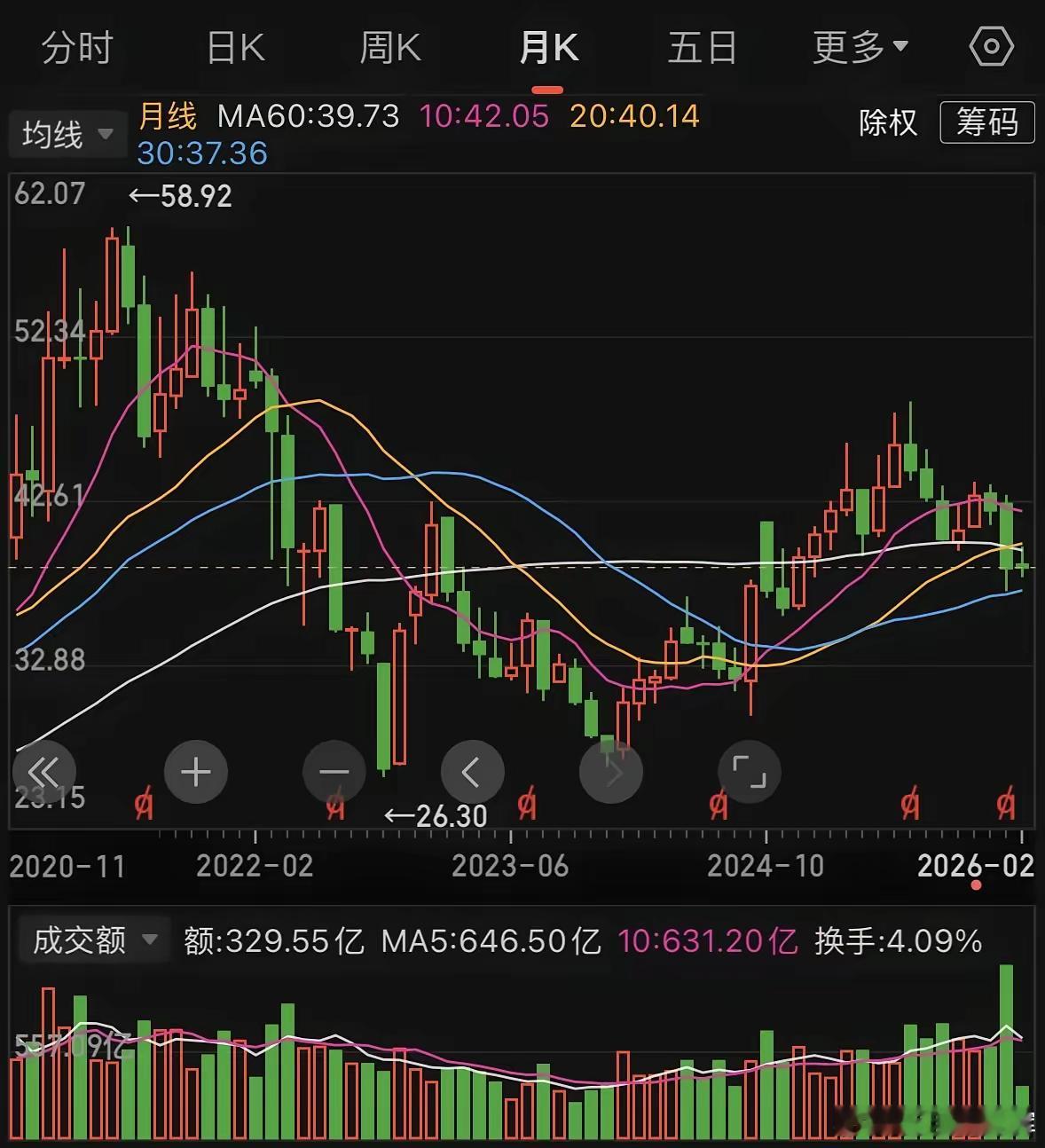Image resolution: width=1045 pixels, height=1148 pixels.
Task: Jump to earliest data via double-left arrows
Action: pyautogui.click(x=45, y=772)
